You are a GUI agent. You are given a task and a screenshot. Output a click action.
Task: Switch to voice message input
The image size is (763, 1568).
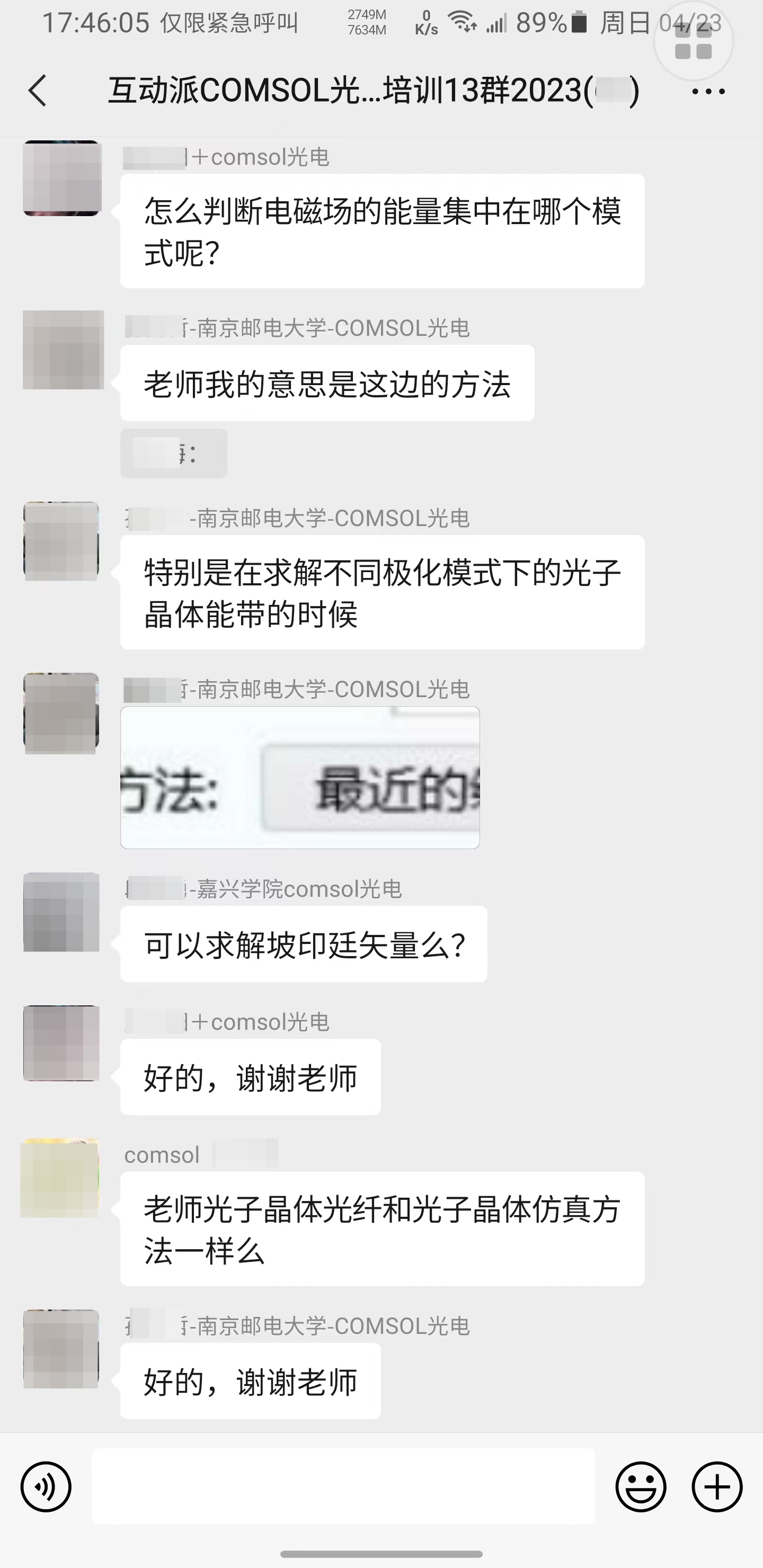[x=46, y=1487]
